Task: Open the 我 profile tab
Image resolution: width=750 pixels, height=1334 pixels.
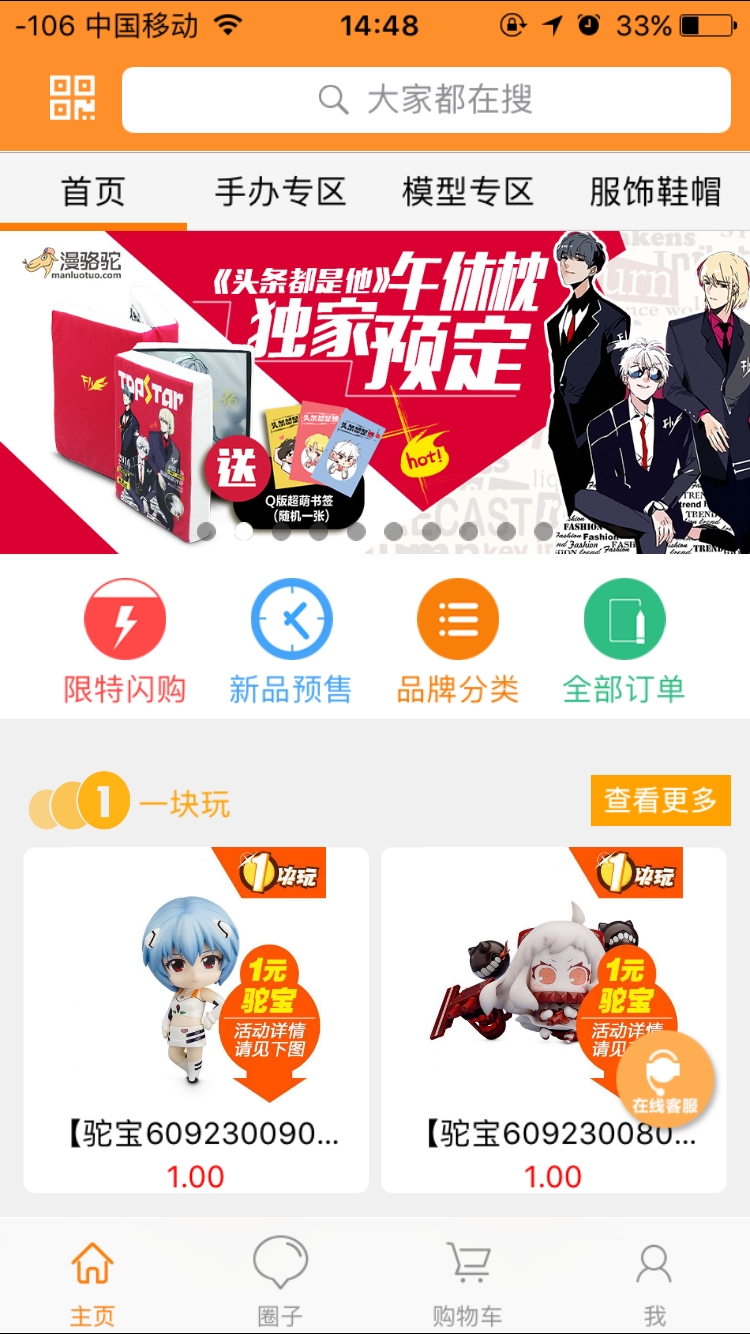Action: tap(654, 1282)
